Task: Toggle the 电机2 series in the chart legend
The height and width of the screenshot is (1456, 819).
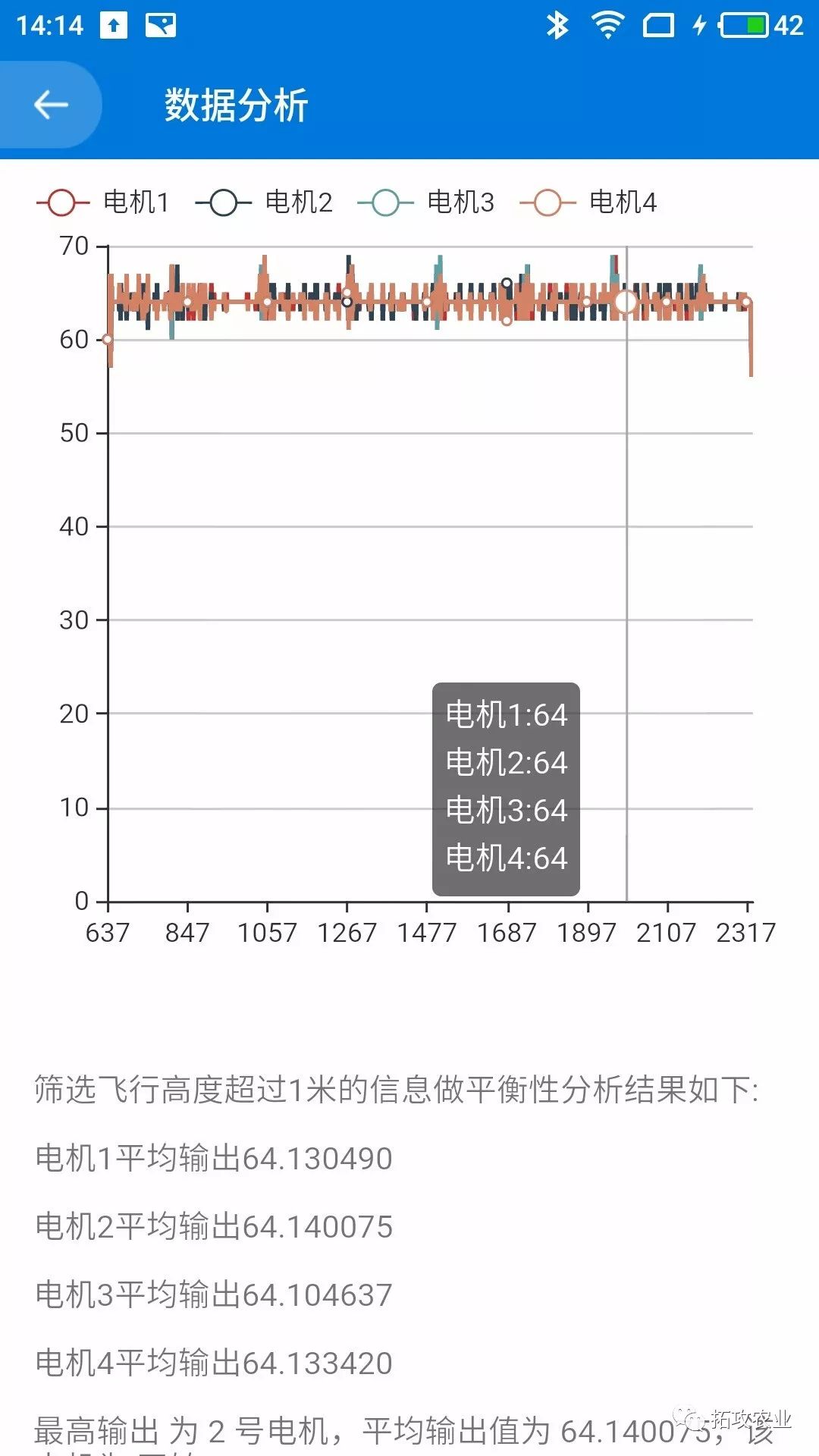Action: click(264, 202)
